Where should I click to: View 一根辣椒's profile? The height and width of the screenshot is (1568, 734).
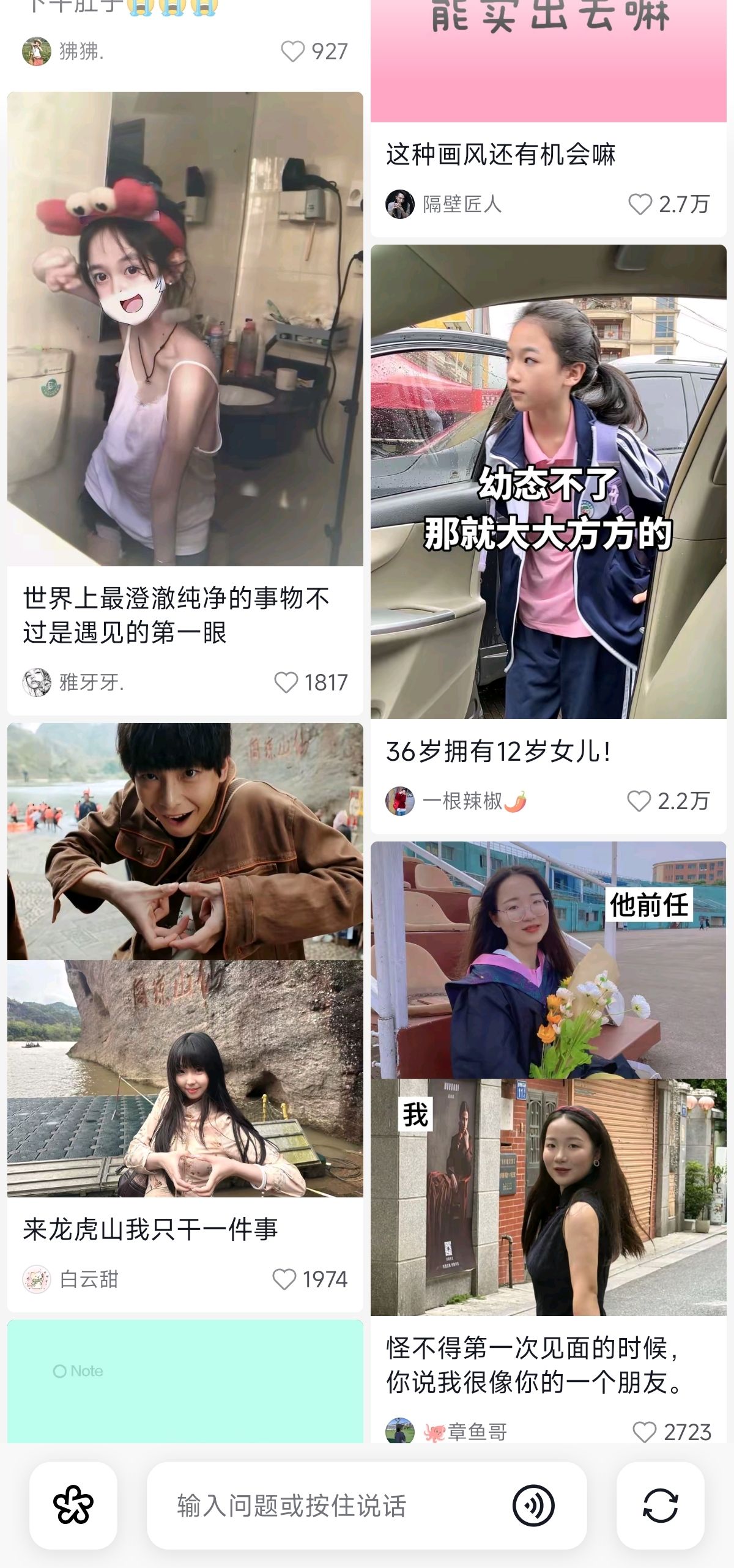(400, 801)
